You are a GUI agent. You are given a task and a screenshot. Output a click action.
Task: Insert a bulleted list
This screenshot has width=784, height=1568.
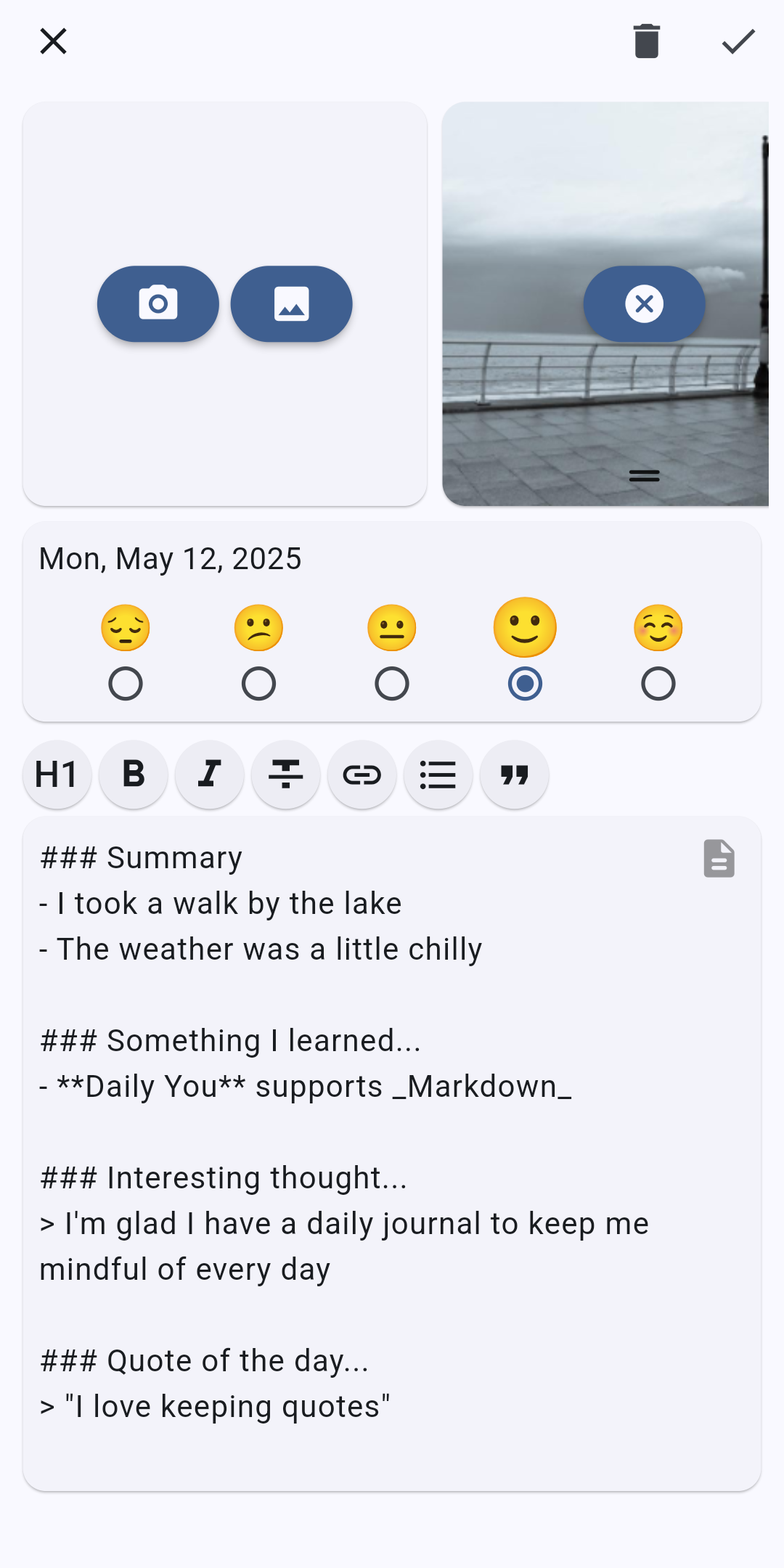pyautogui.click(x=438, y=775)
